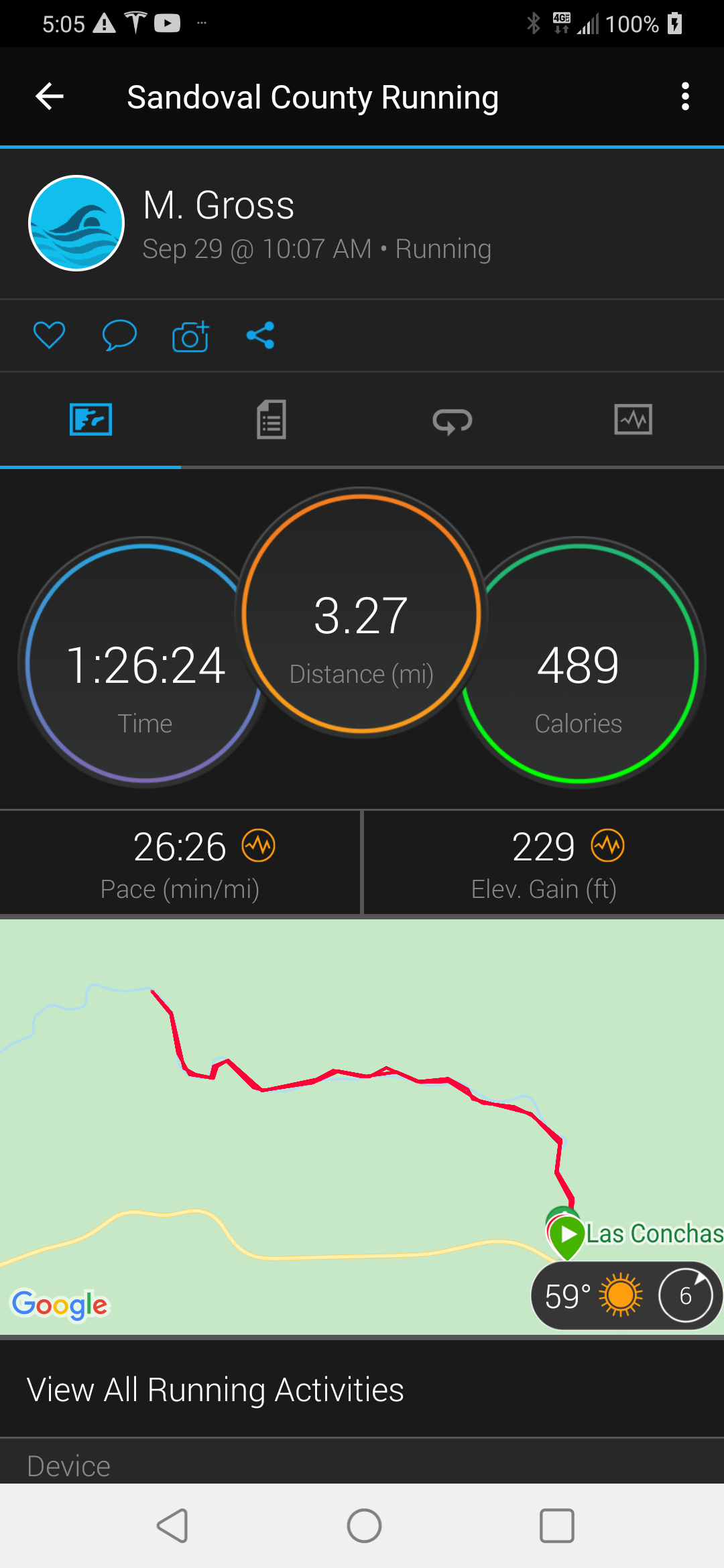Switch to the overview tab

point(90,420)
